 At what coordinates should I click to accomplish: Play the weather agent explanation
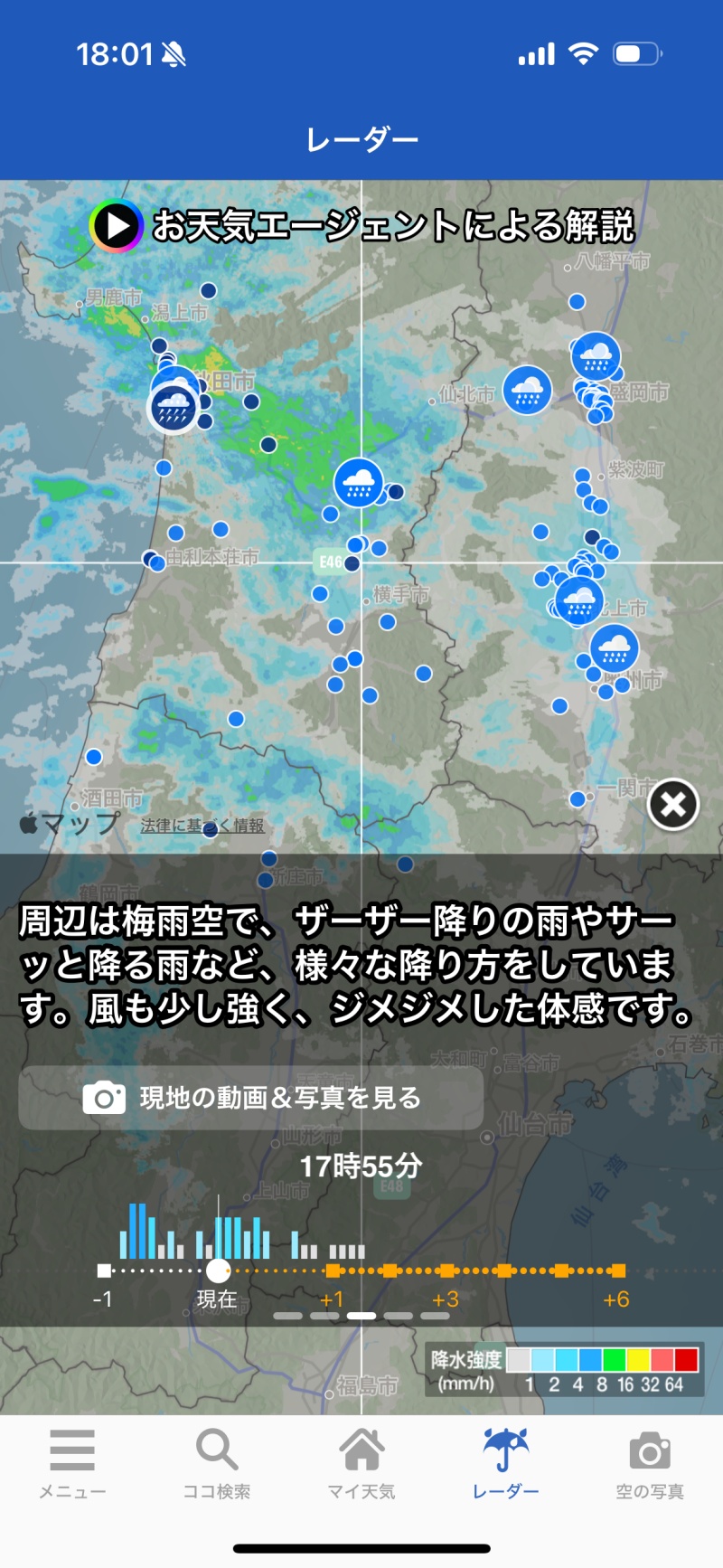pos(117,226)
